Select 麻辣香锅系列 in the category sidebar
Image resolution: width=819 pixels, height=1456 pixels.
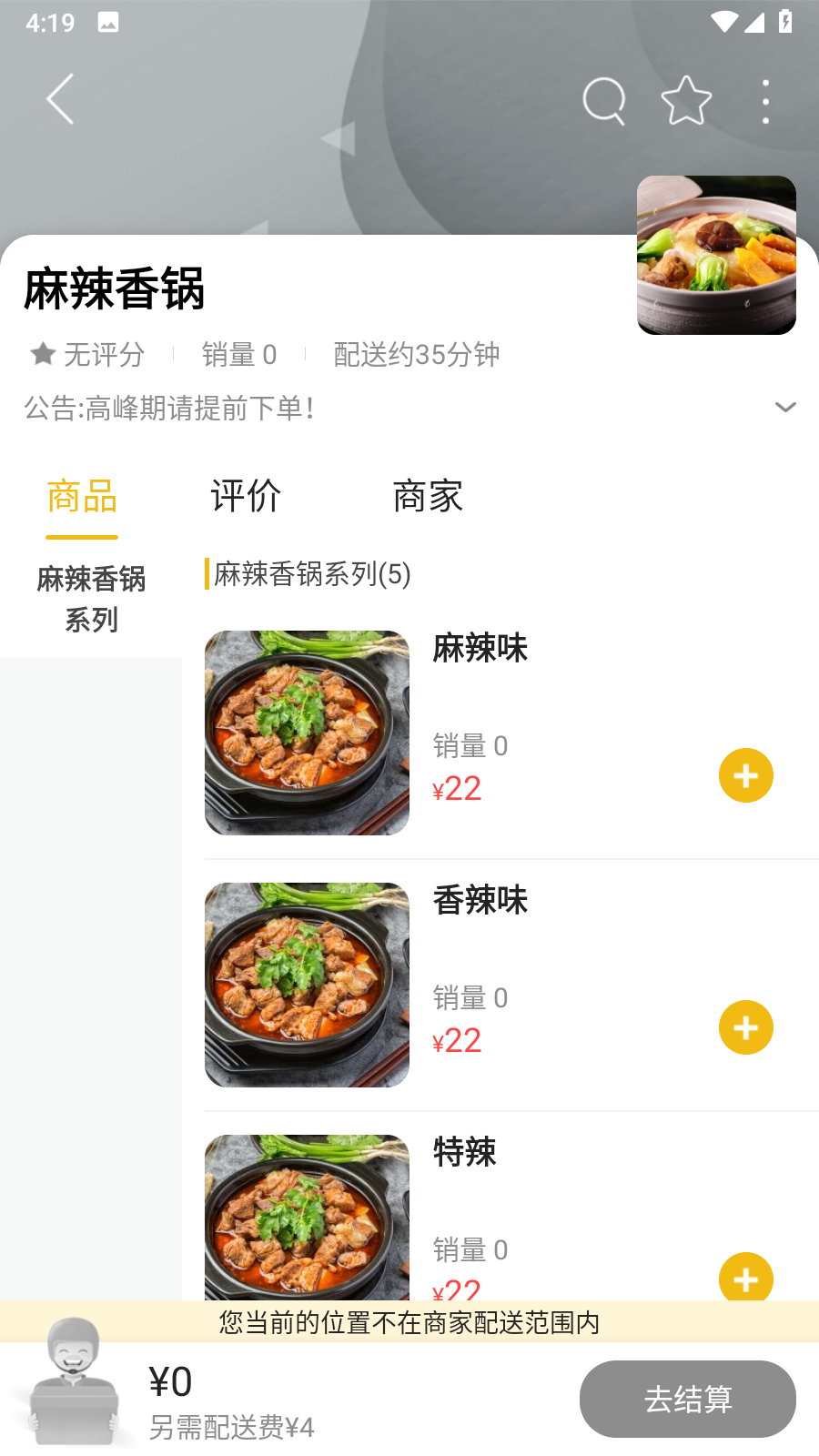click(91, 599)
